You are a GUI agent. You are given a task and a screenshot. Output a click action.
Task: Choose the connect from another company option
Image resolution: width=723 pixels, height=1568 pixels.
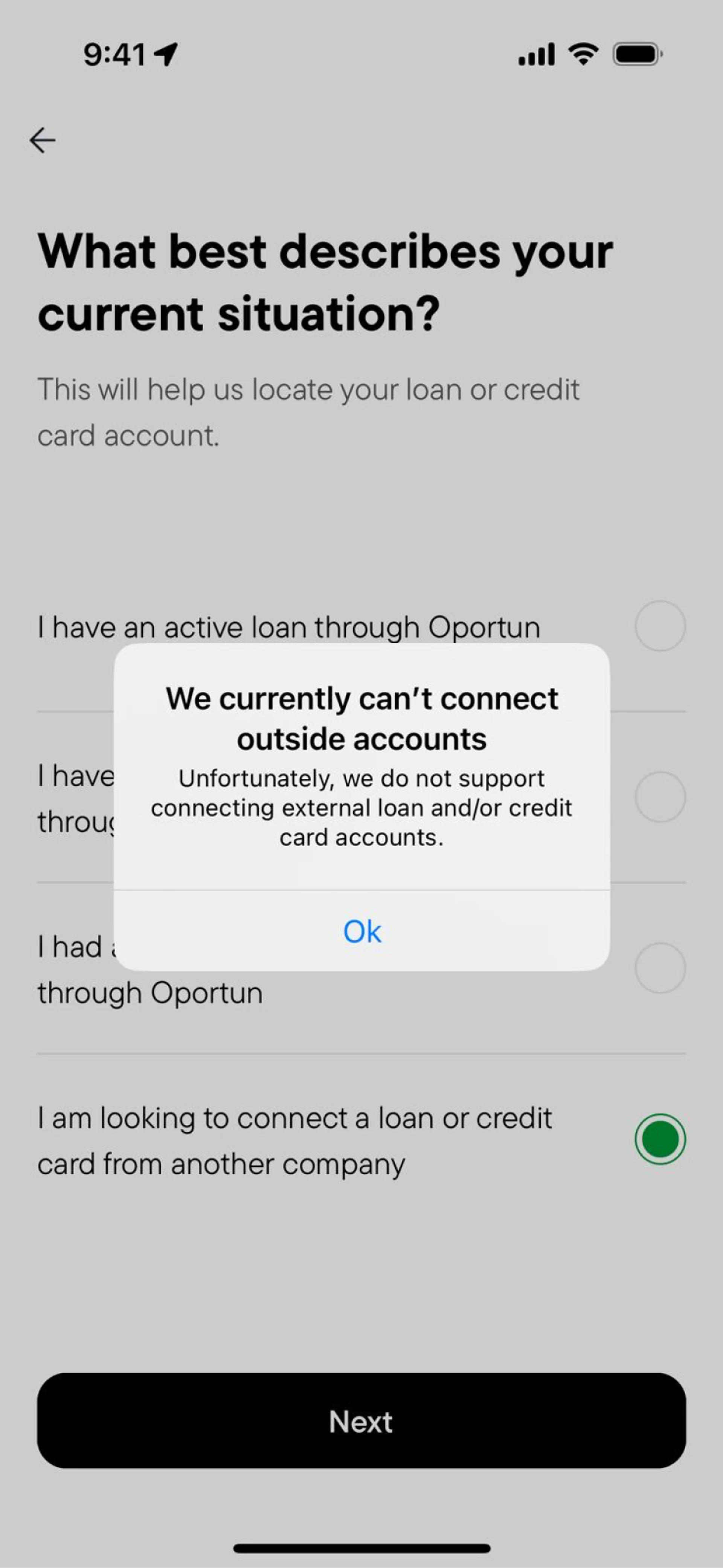click(660, 1139)
